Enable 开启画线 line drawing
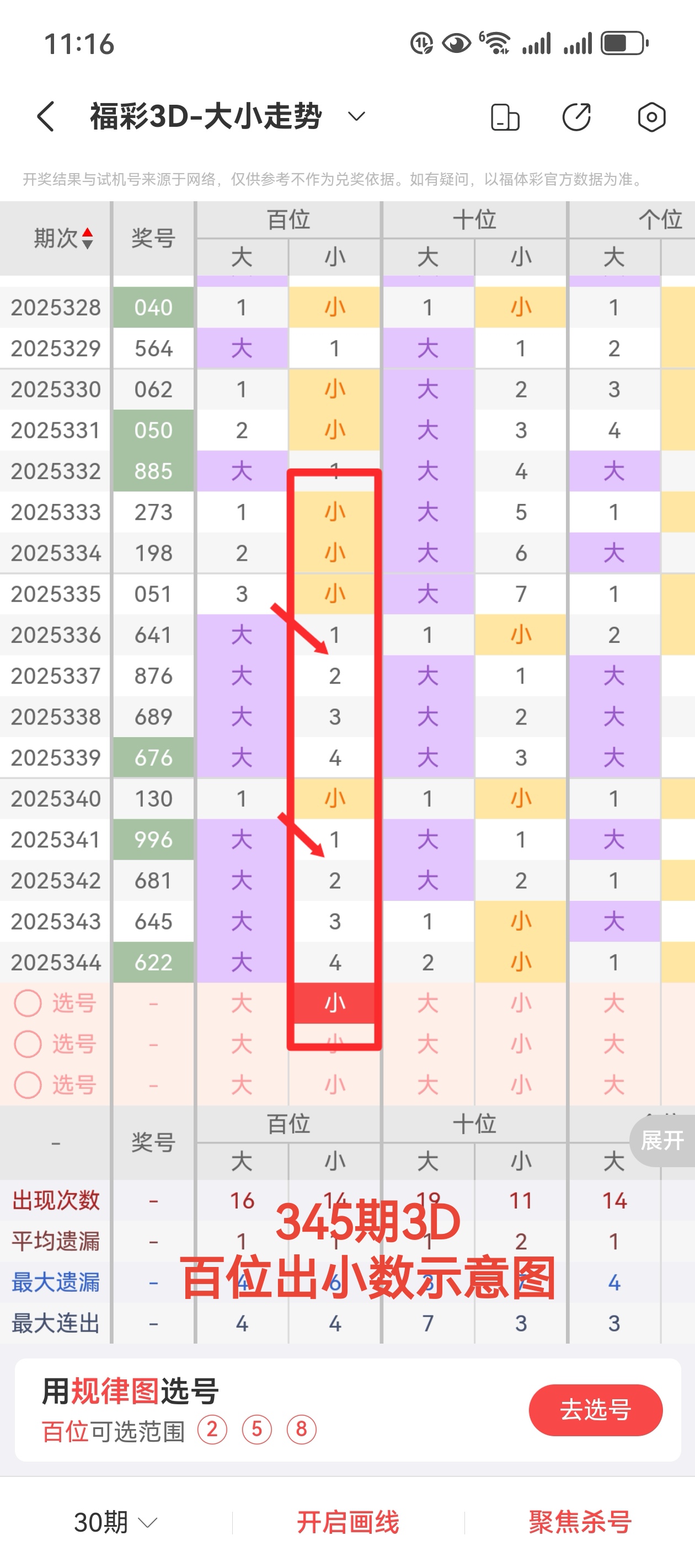Viewport: 695px width, 1568px height. (348, 1522)
